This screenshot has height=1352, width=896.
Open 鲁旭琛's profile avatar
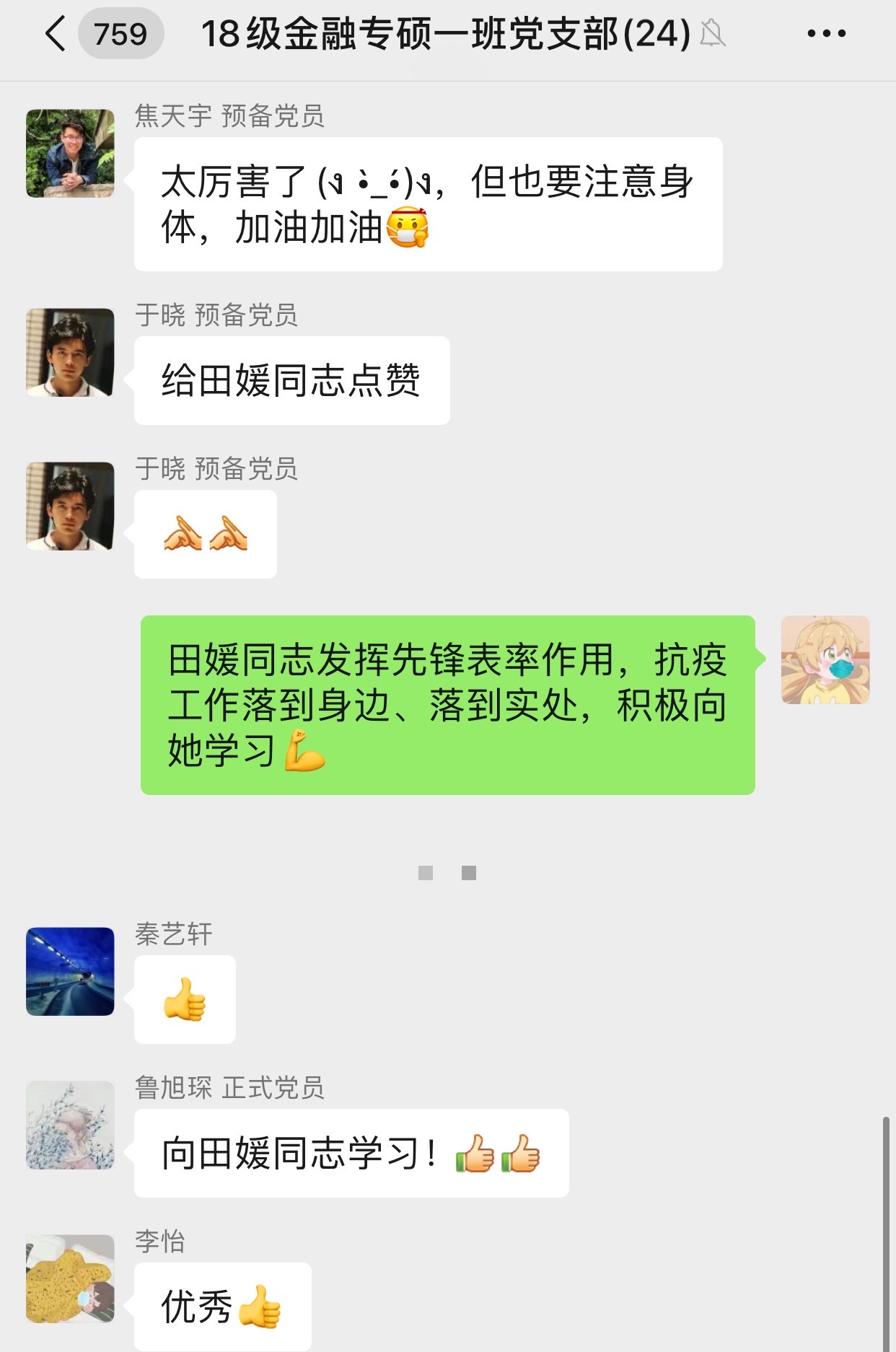(70, 1125)
